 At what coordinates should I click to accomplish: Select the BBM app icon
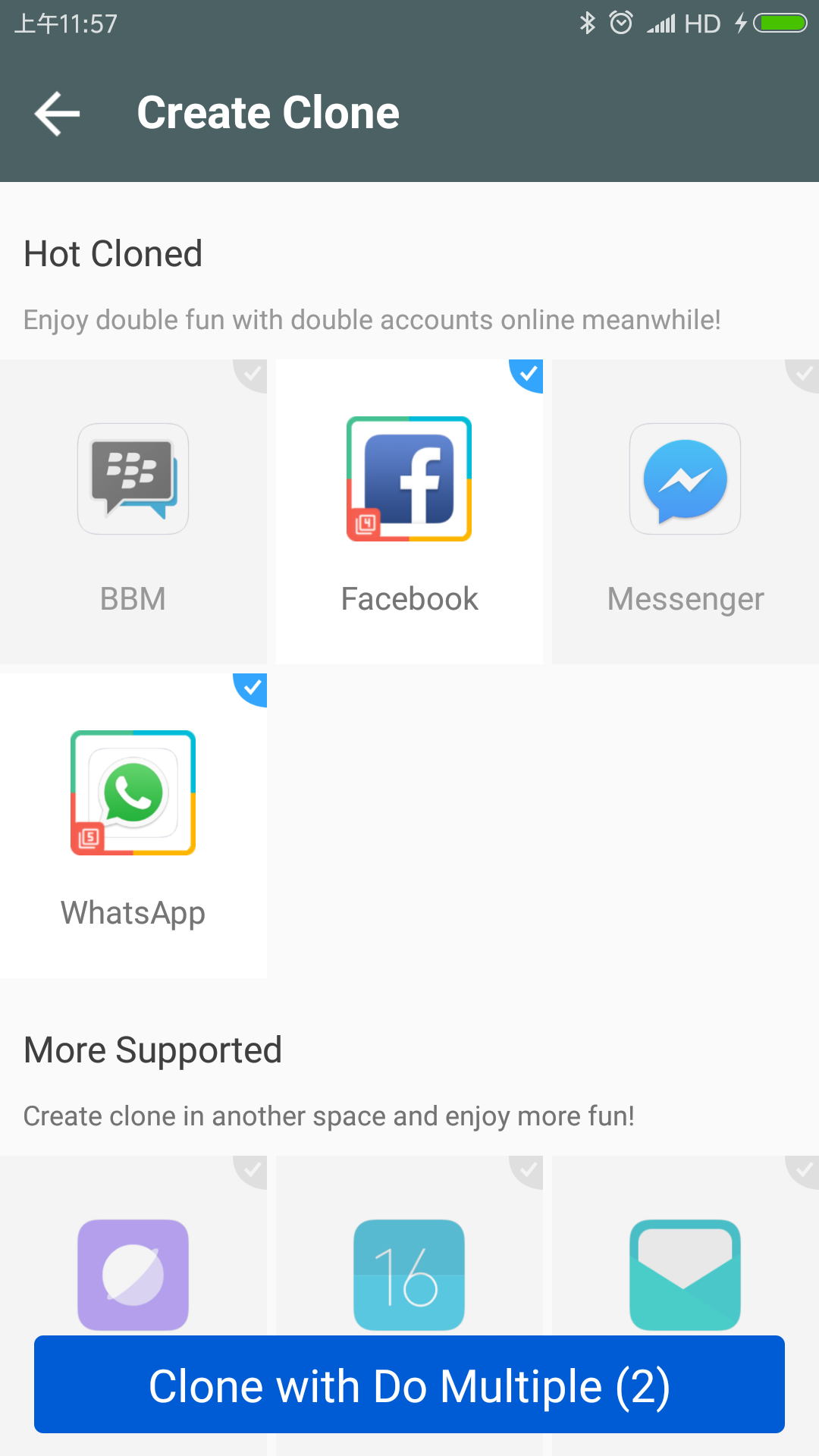click(x=133, y=478)
